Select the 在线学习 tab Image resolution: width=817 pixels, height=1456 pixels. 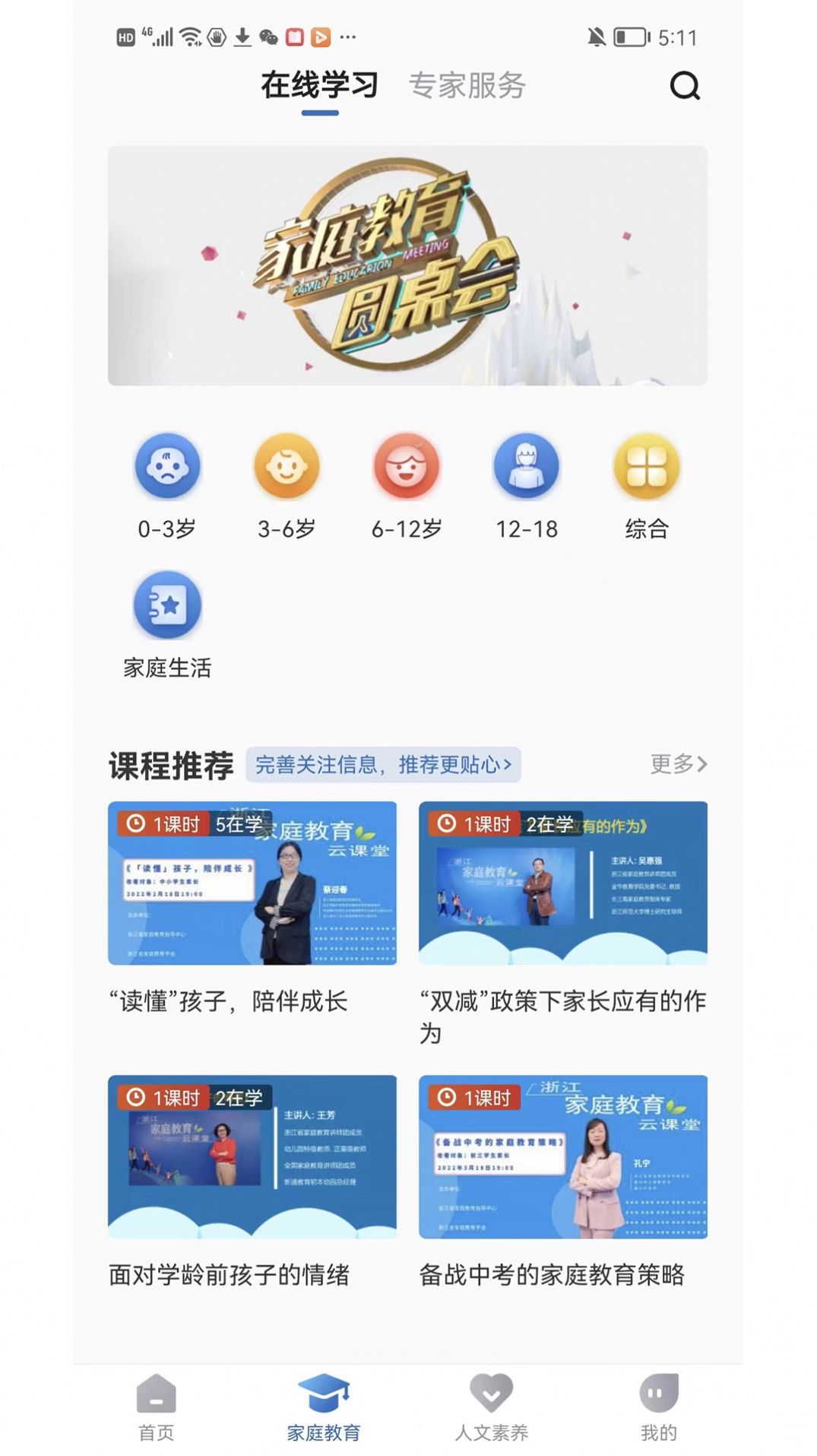pos(319,87)
